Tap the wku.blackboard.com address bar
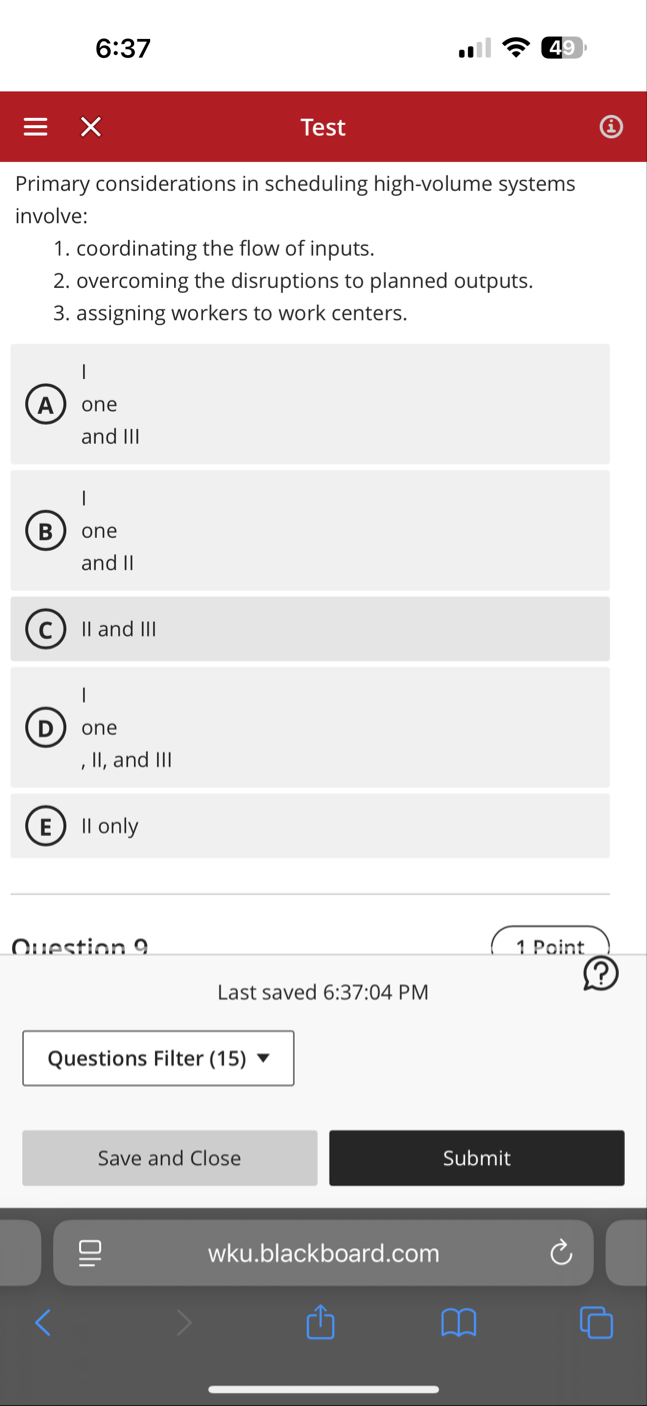 323,1253
